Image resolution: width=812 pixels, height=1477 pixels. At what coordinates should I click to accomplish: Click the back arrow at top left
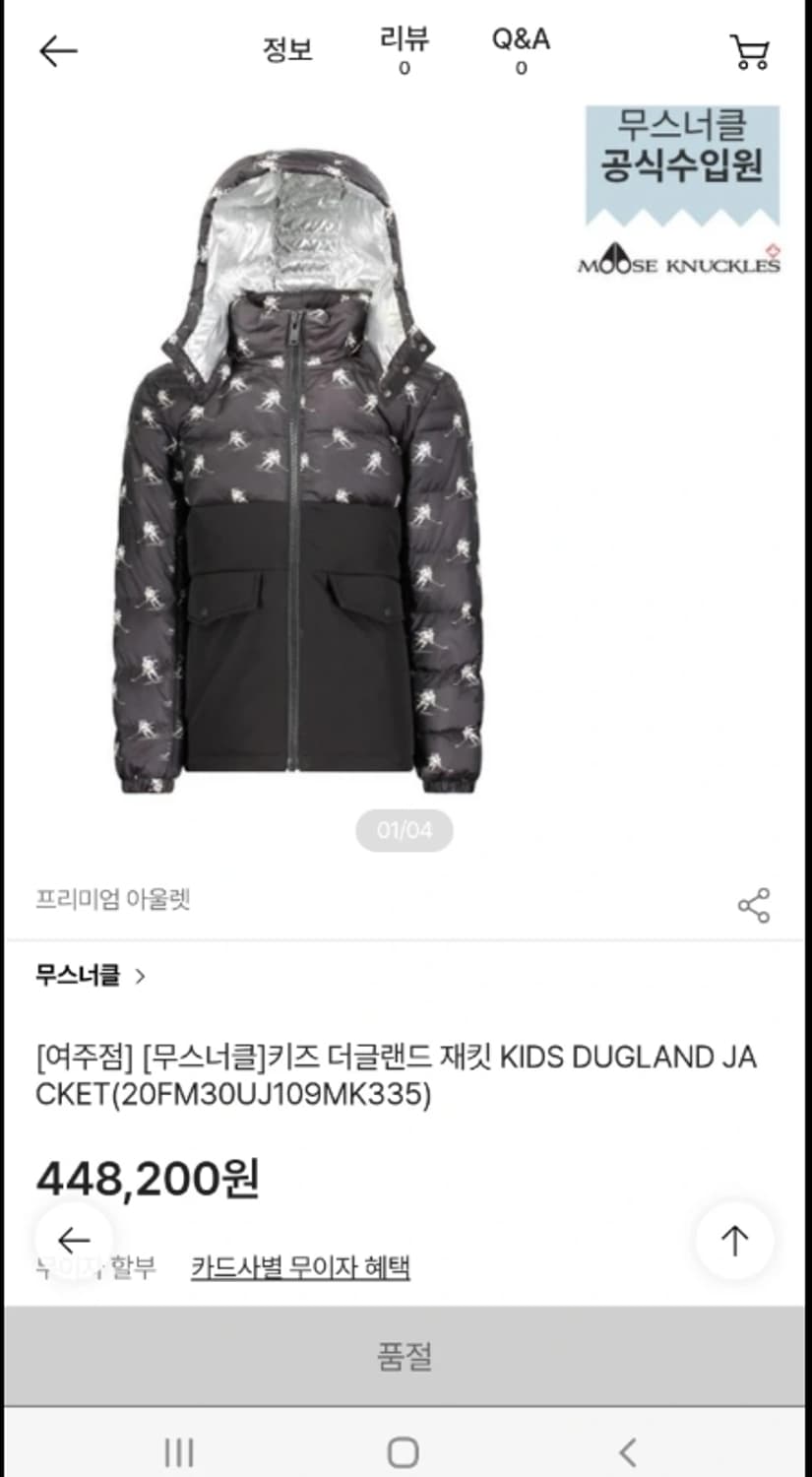coord(56,49)
